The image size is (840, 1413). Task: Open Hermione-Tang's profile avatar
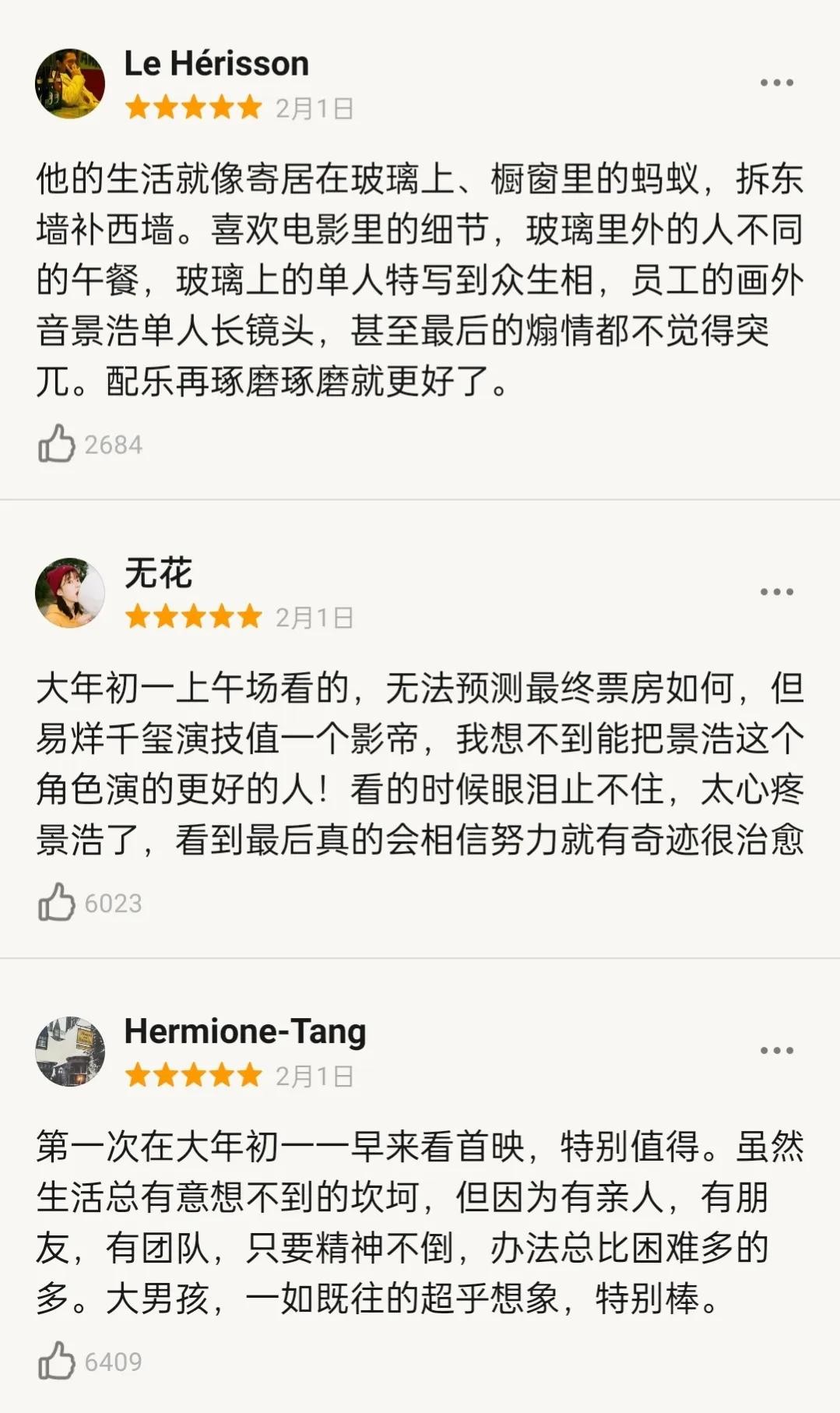pos(70,1051)
